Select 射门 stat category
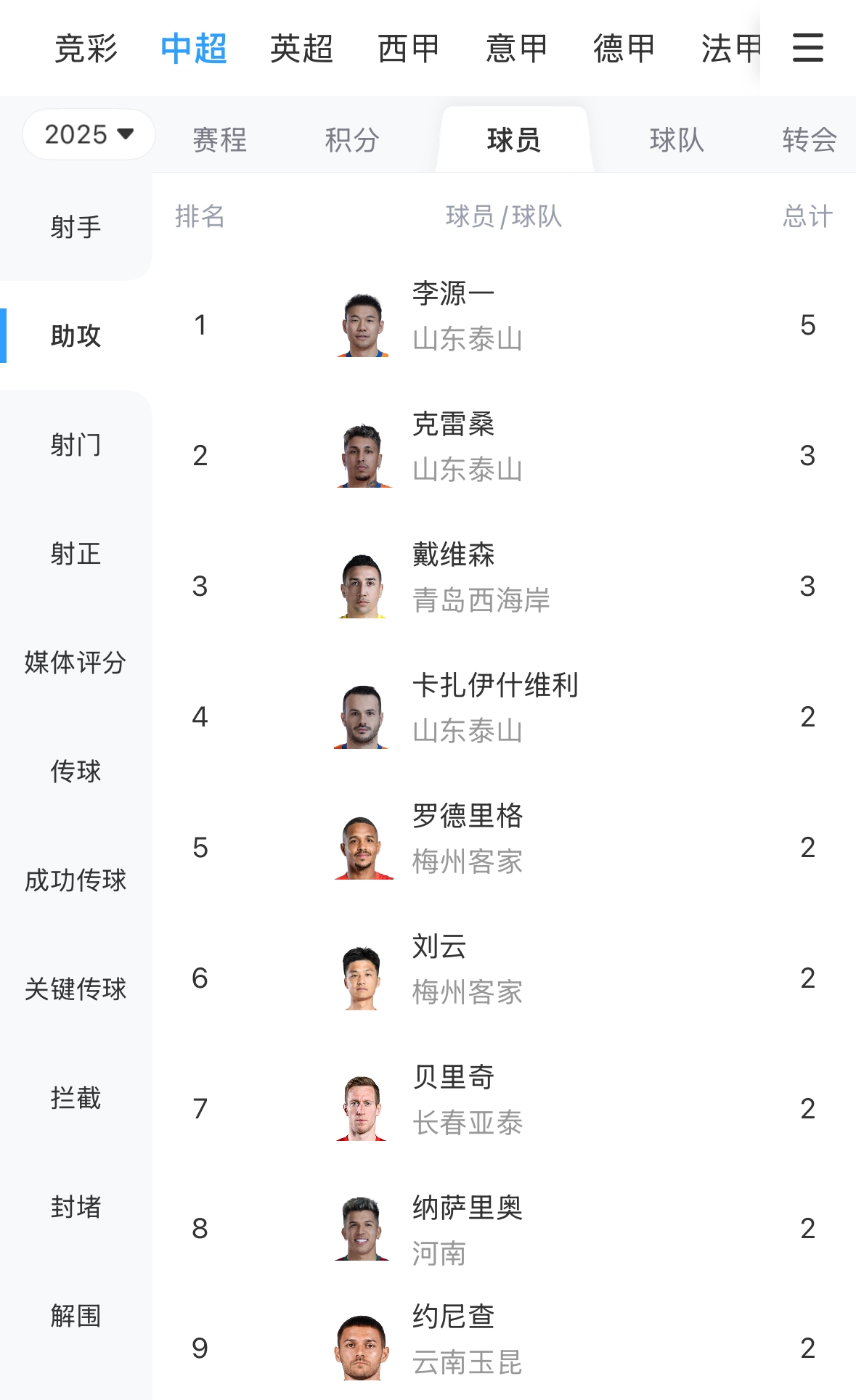 [x=76, y=445]
